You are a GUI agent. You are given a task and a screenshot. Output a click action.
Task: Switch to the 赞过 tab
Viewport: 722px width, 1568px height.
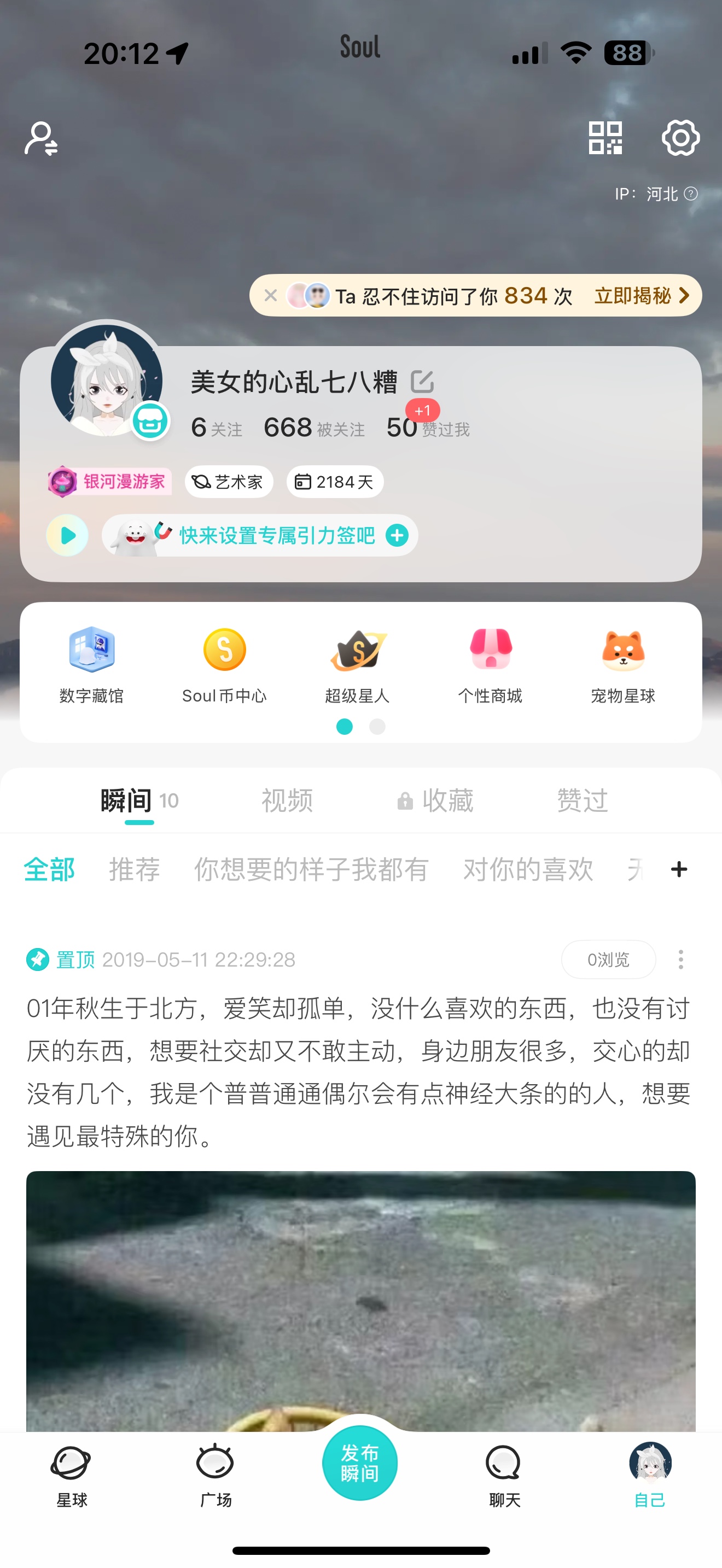point(582,800)
